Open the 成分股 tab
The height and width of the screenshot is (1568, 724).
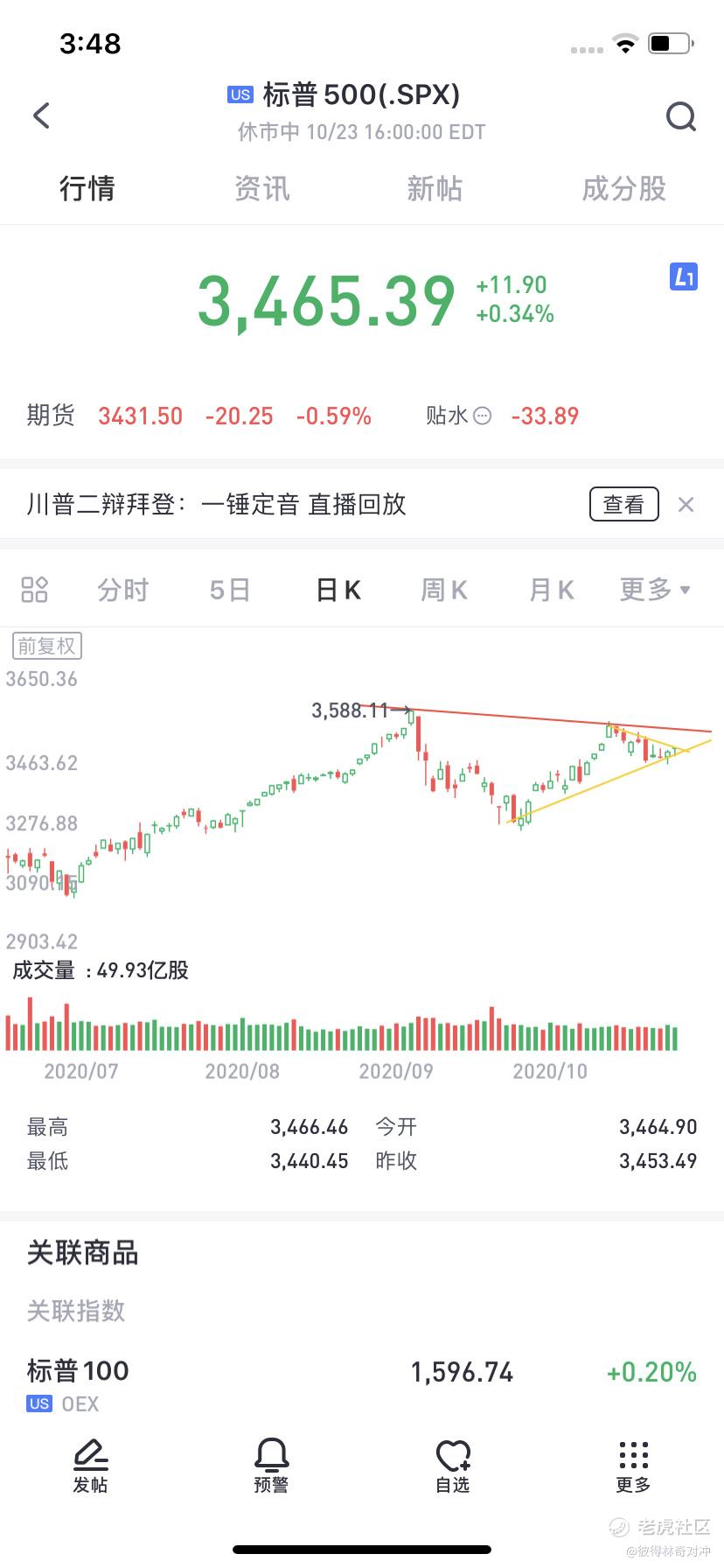[624, 188]
